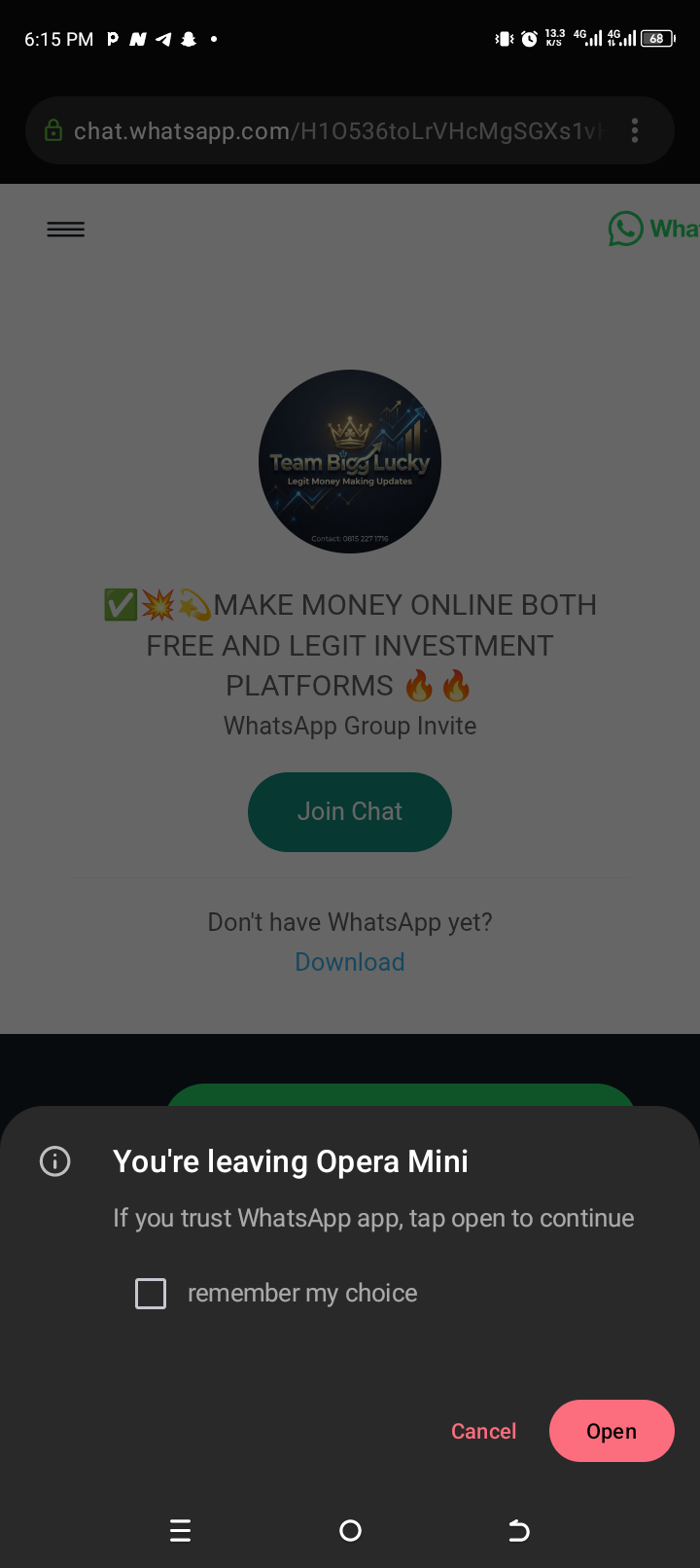Check the remember my choice box
Screen dimensions: 700x1568
tap(151, 1294)
